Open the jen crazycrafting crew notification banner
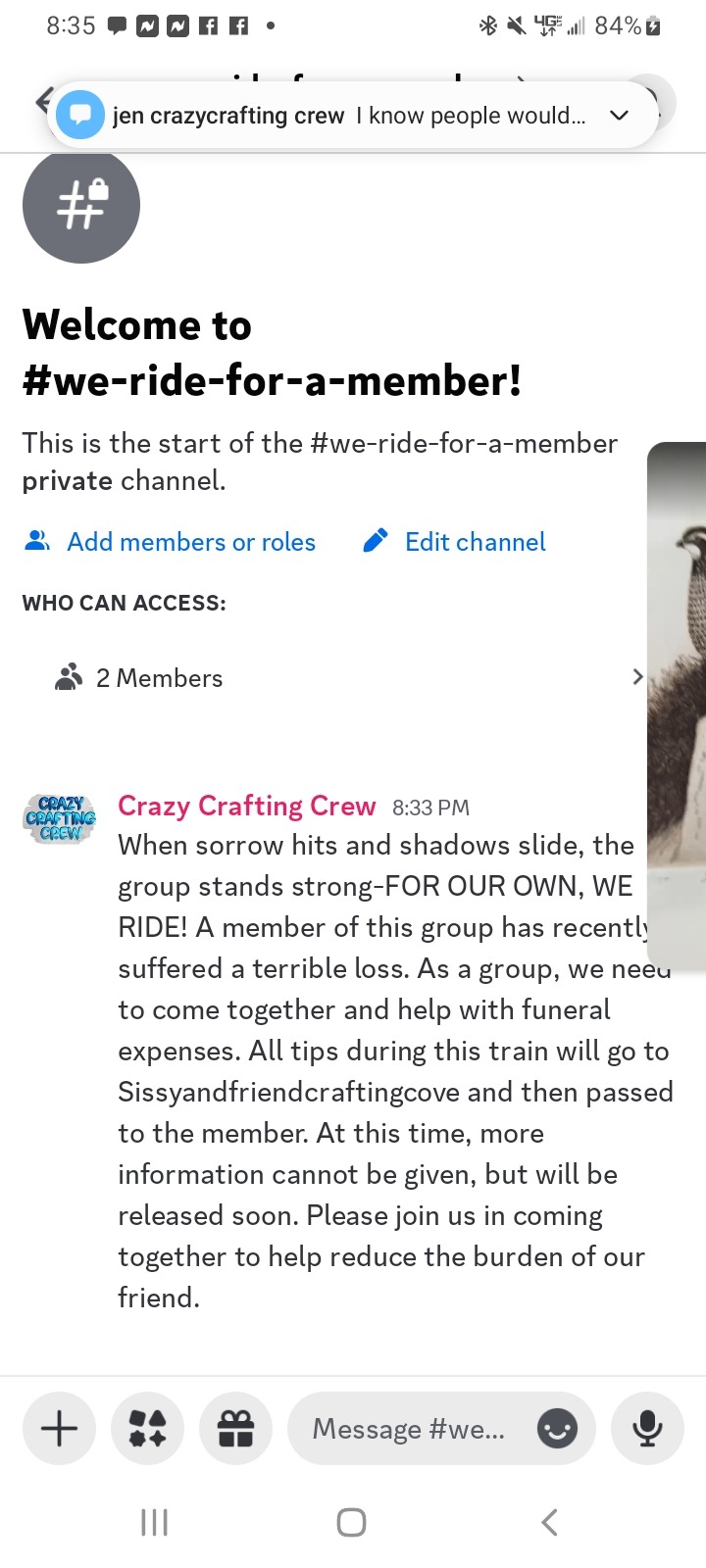706x1568 pixels. tap(333, 116)
